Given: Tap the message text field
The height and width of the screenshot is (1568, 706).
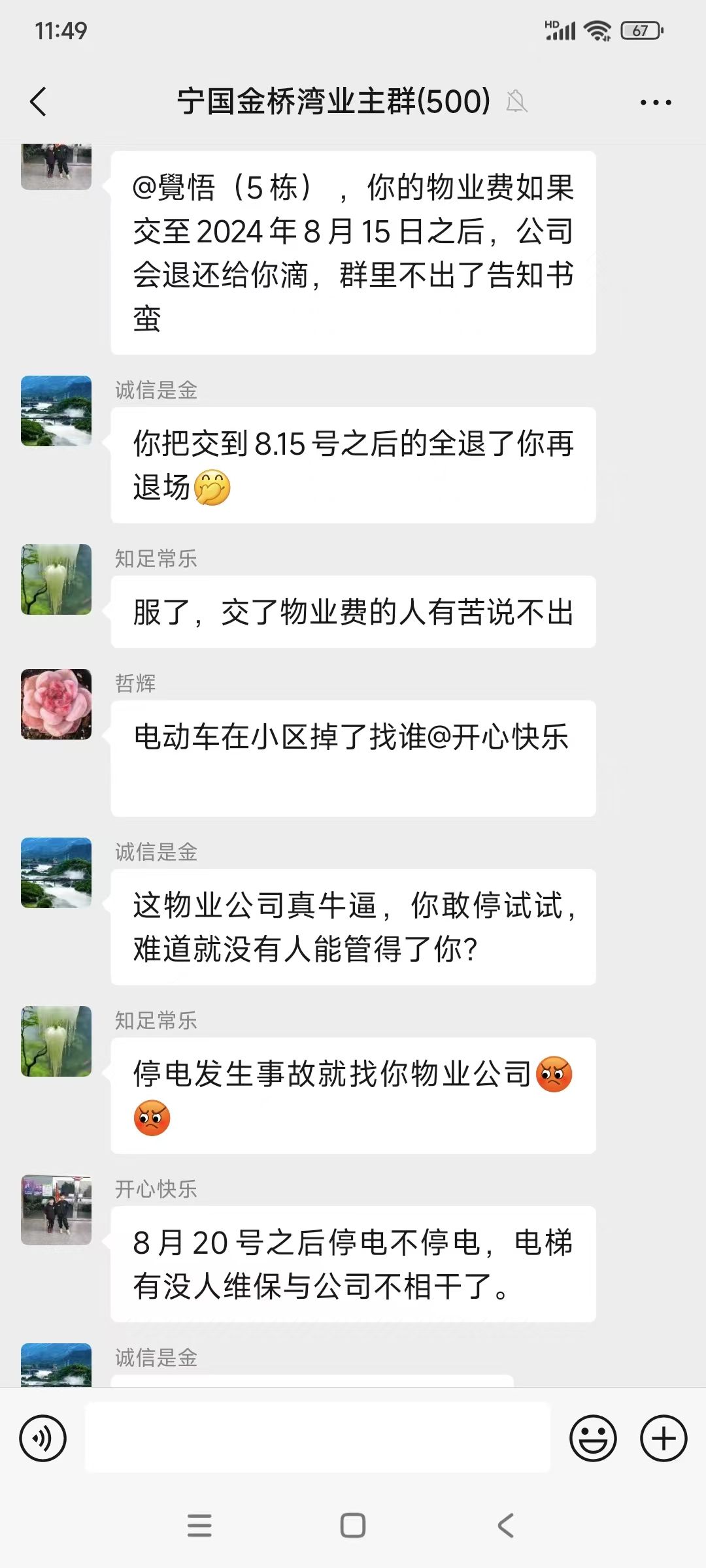Looking at the screenshot, I should click(x=318, y=1437).
